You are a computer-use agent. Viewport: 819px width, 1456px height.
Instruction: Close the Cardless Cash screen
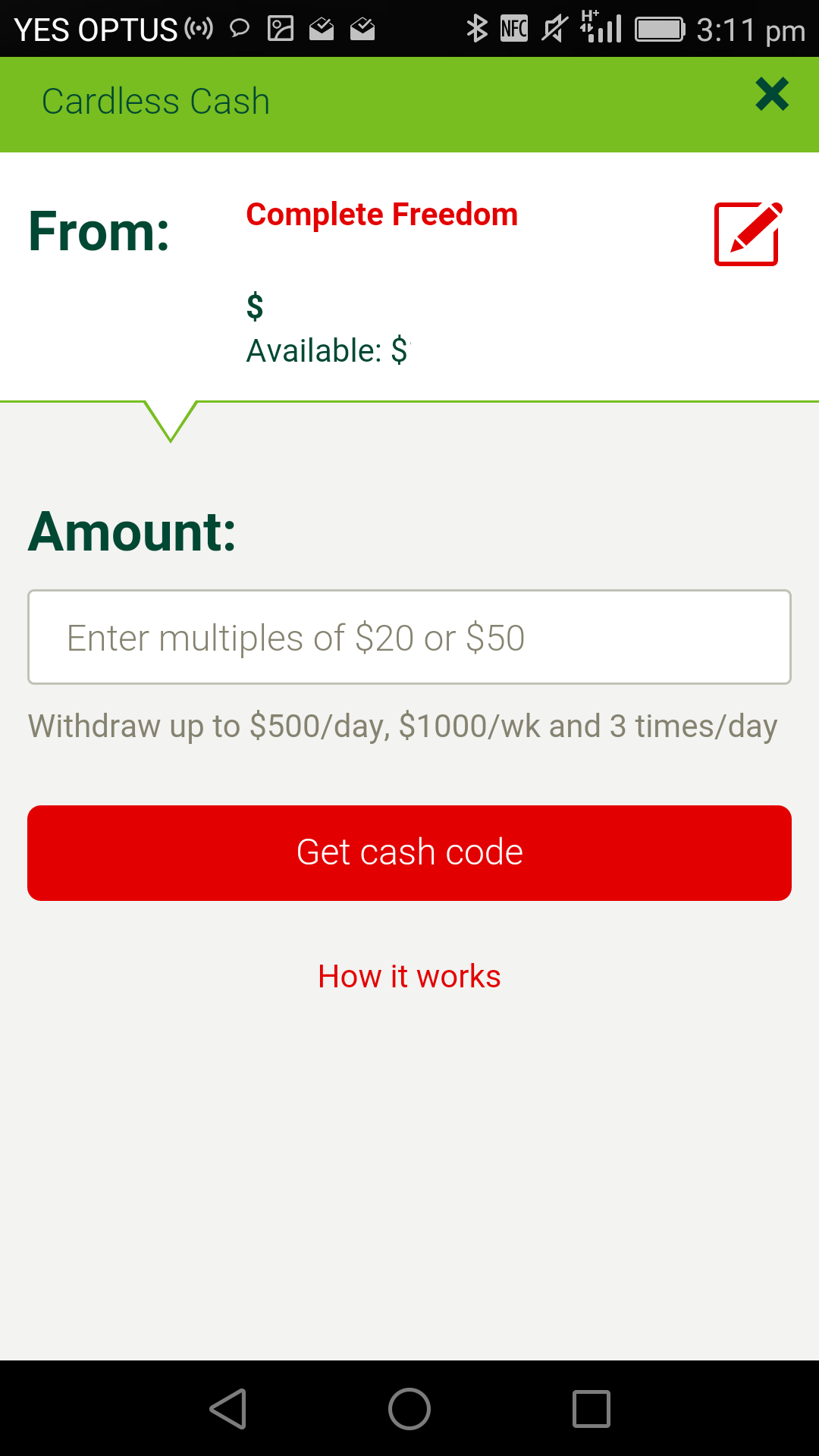772,95
